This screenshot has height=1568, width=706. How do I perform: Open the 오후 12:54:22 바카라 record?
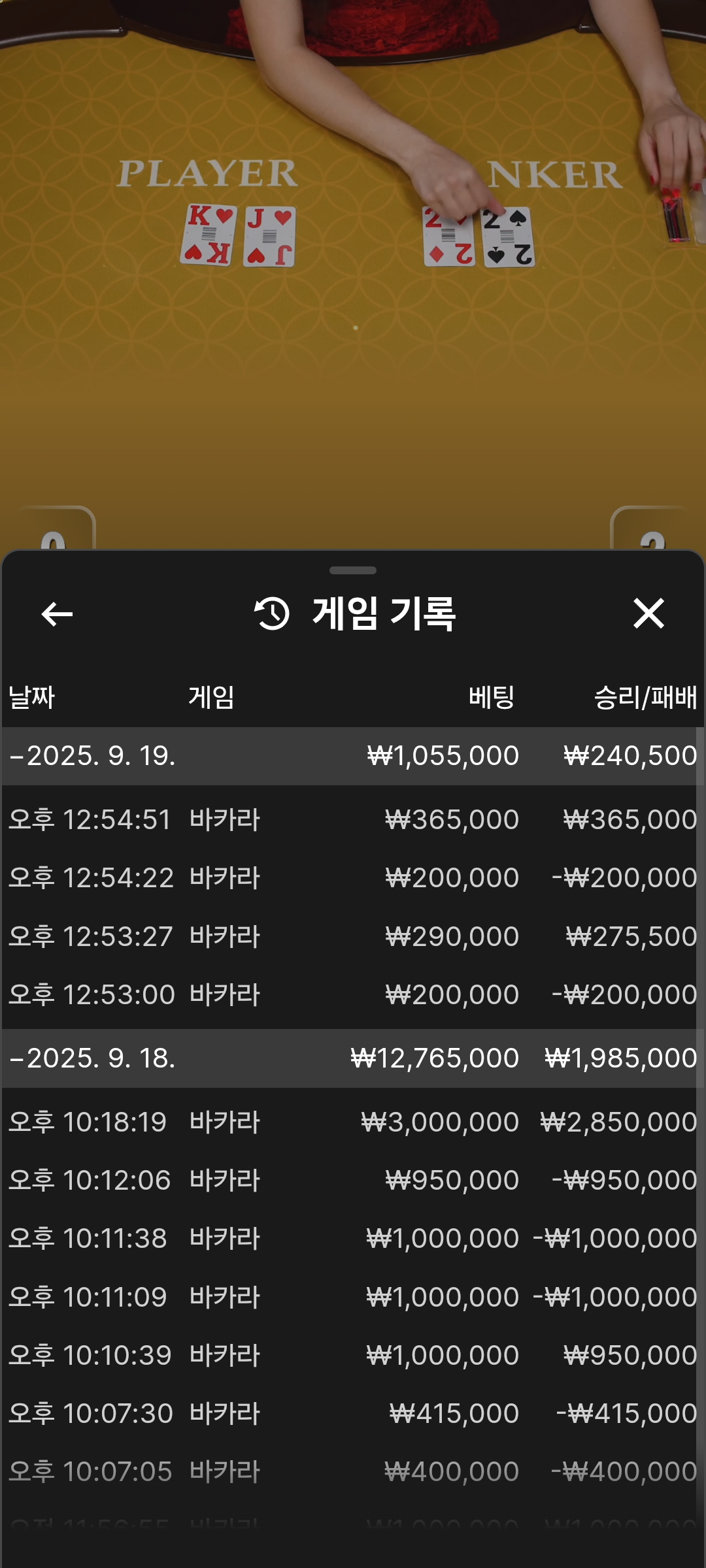[x=353, y=877]
